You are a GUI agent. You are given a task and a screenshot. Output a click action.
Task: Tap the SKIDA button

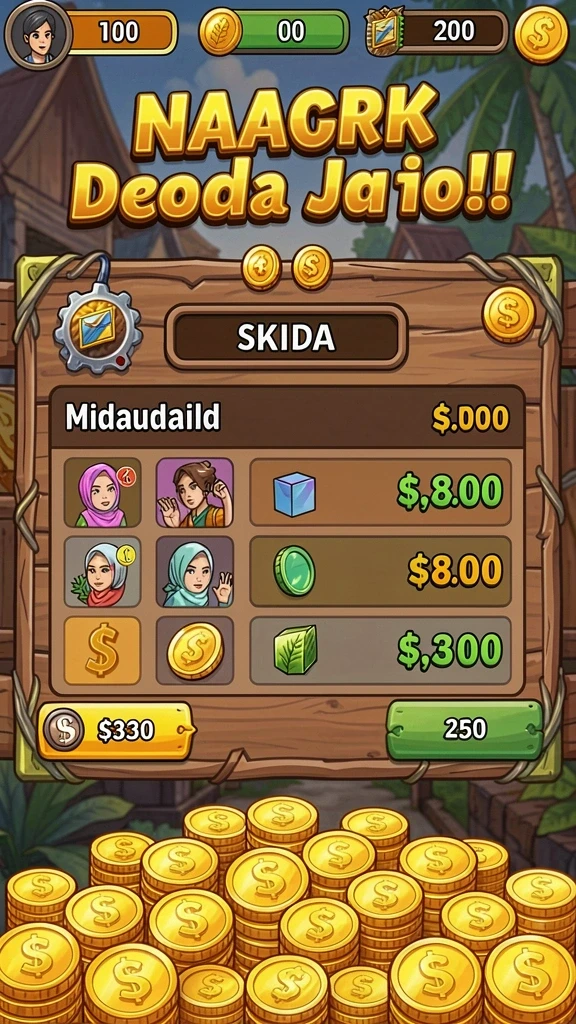286,337
